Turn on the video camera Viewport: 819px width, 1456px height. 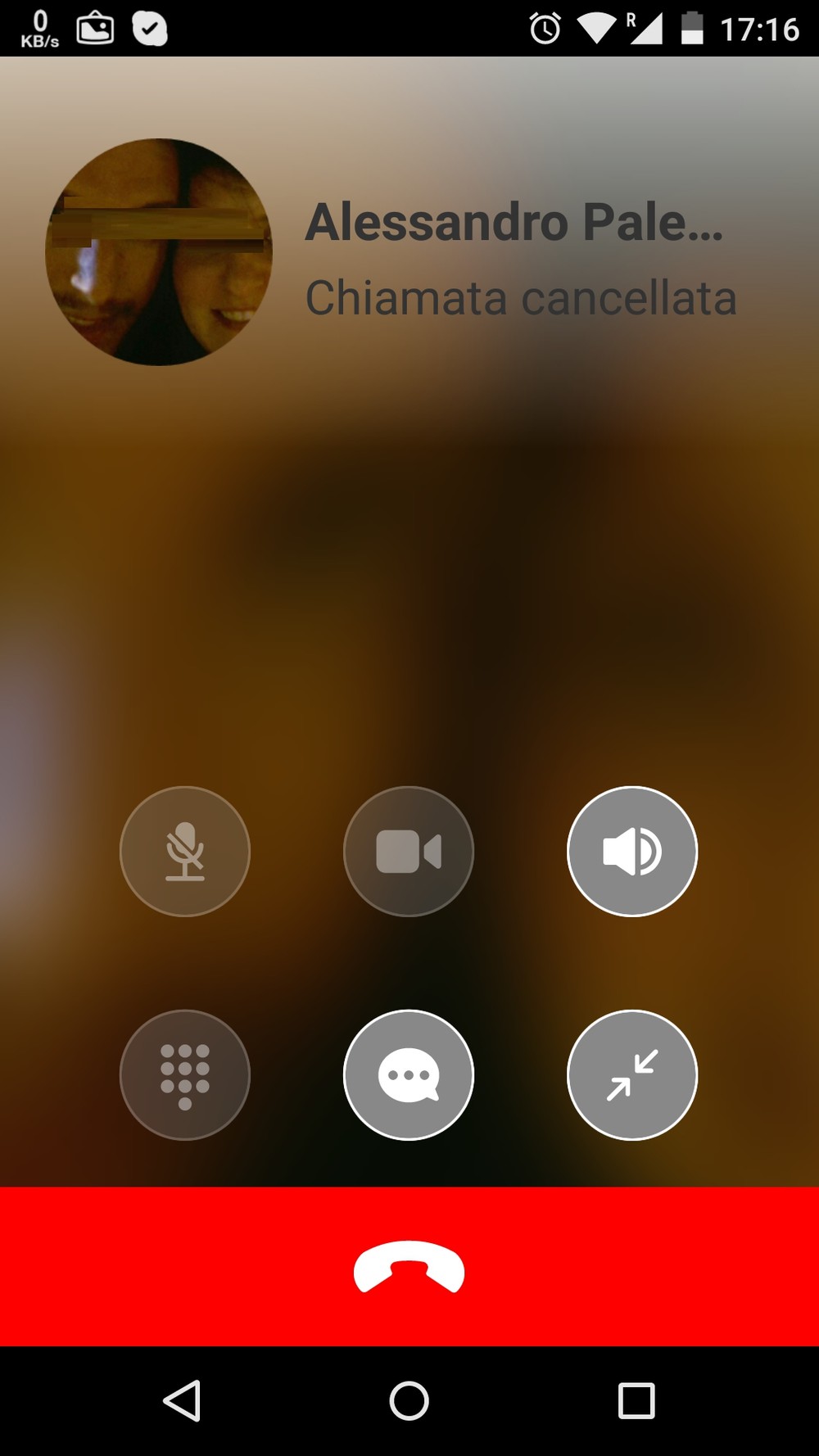[x=409, y=852]
